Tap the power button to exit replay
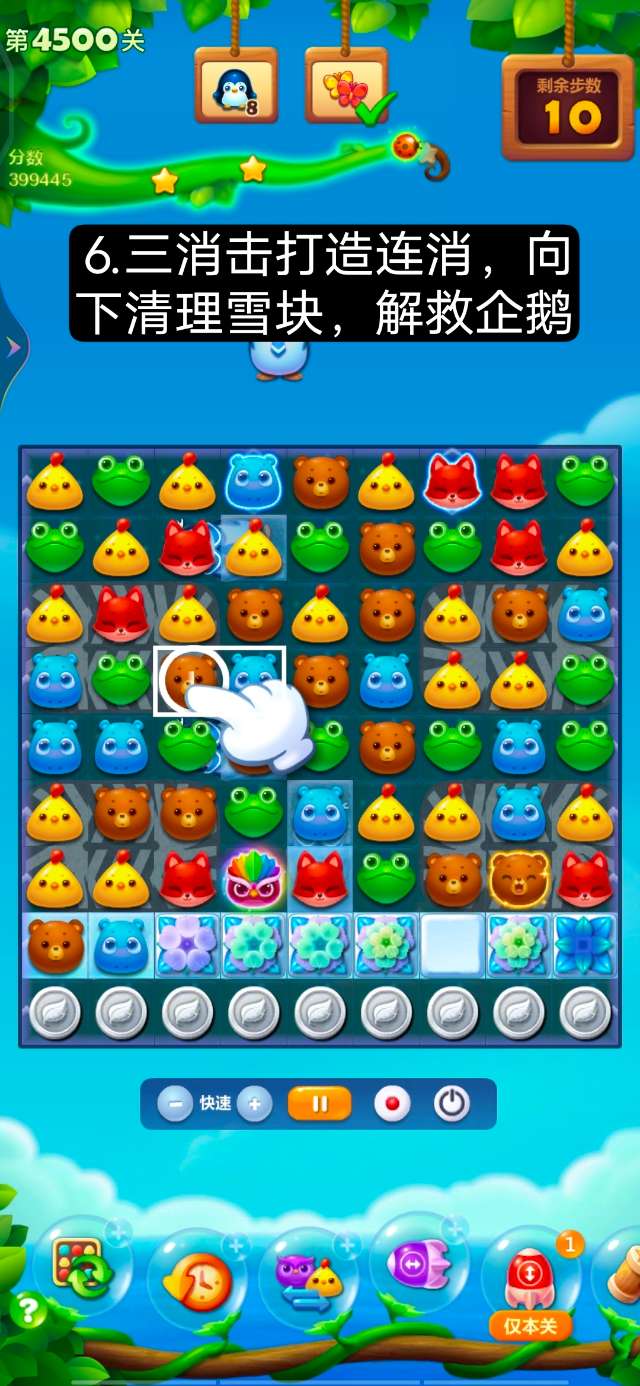The width and height of the screenshot is (640, 1386). (451, 1104)
